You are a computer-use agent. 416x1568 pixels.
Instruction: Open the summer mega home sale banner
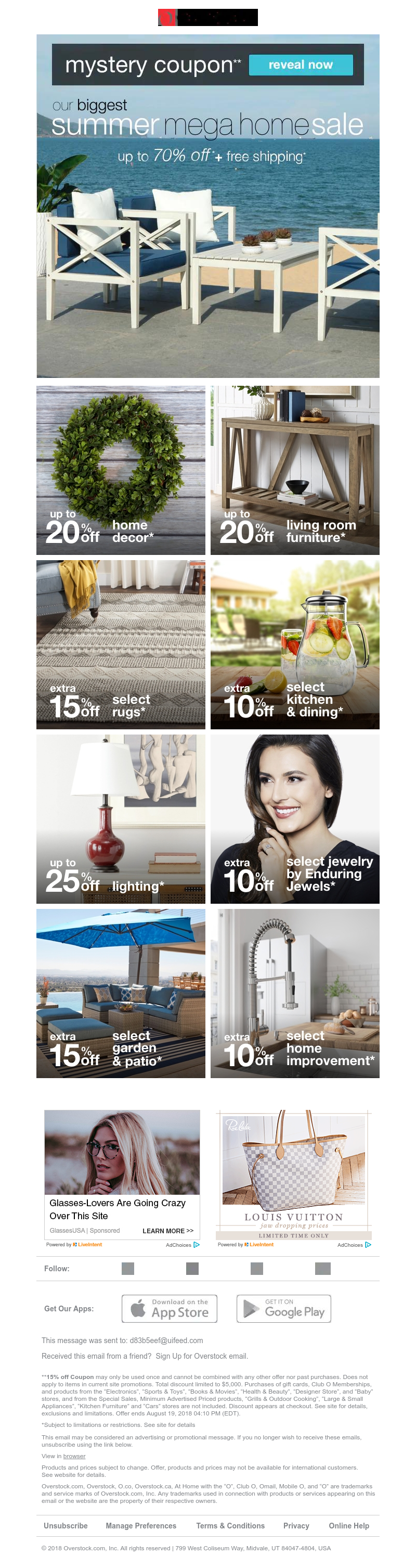pyautogui.click(x=207, y=244)
